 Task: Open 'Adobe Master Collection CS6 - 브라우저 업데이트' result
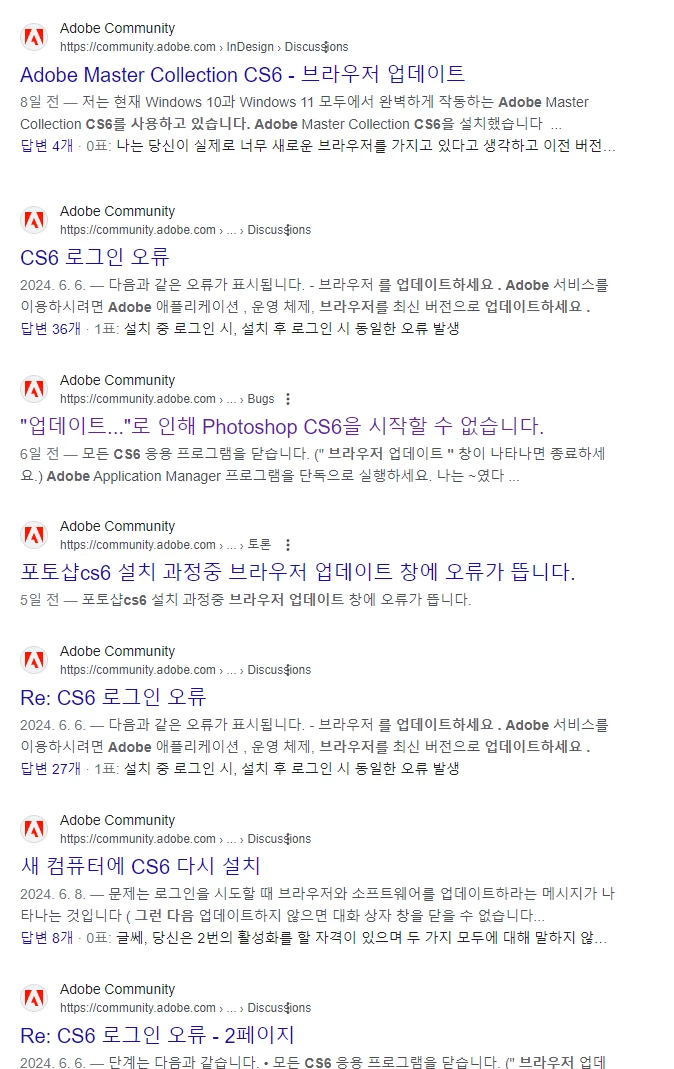coord(242,74)
